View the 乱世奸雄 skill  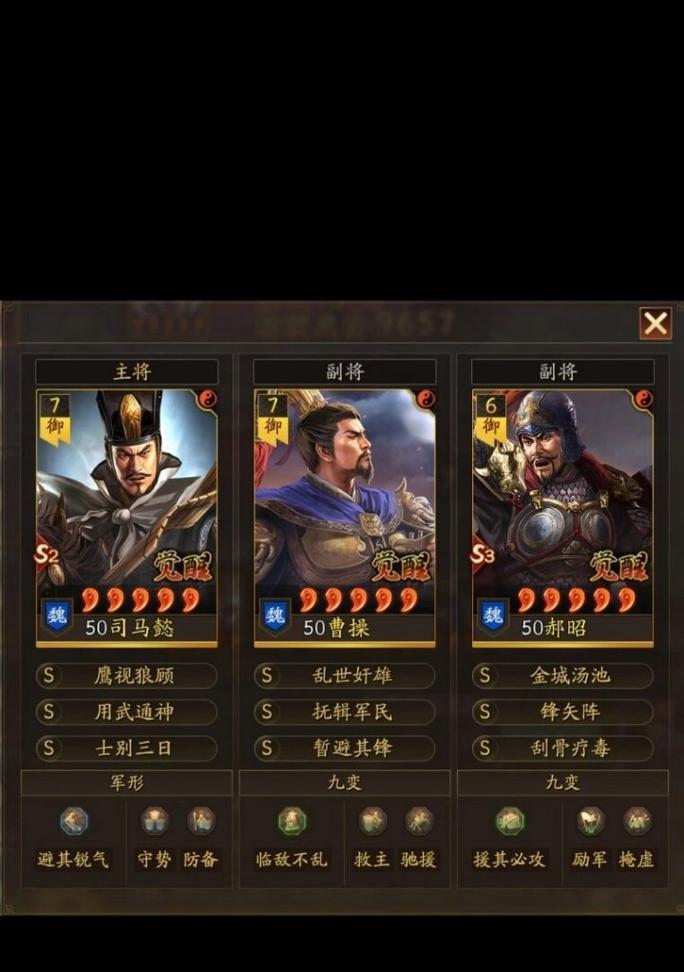[345, 675]
